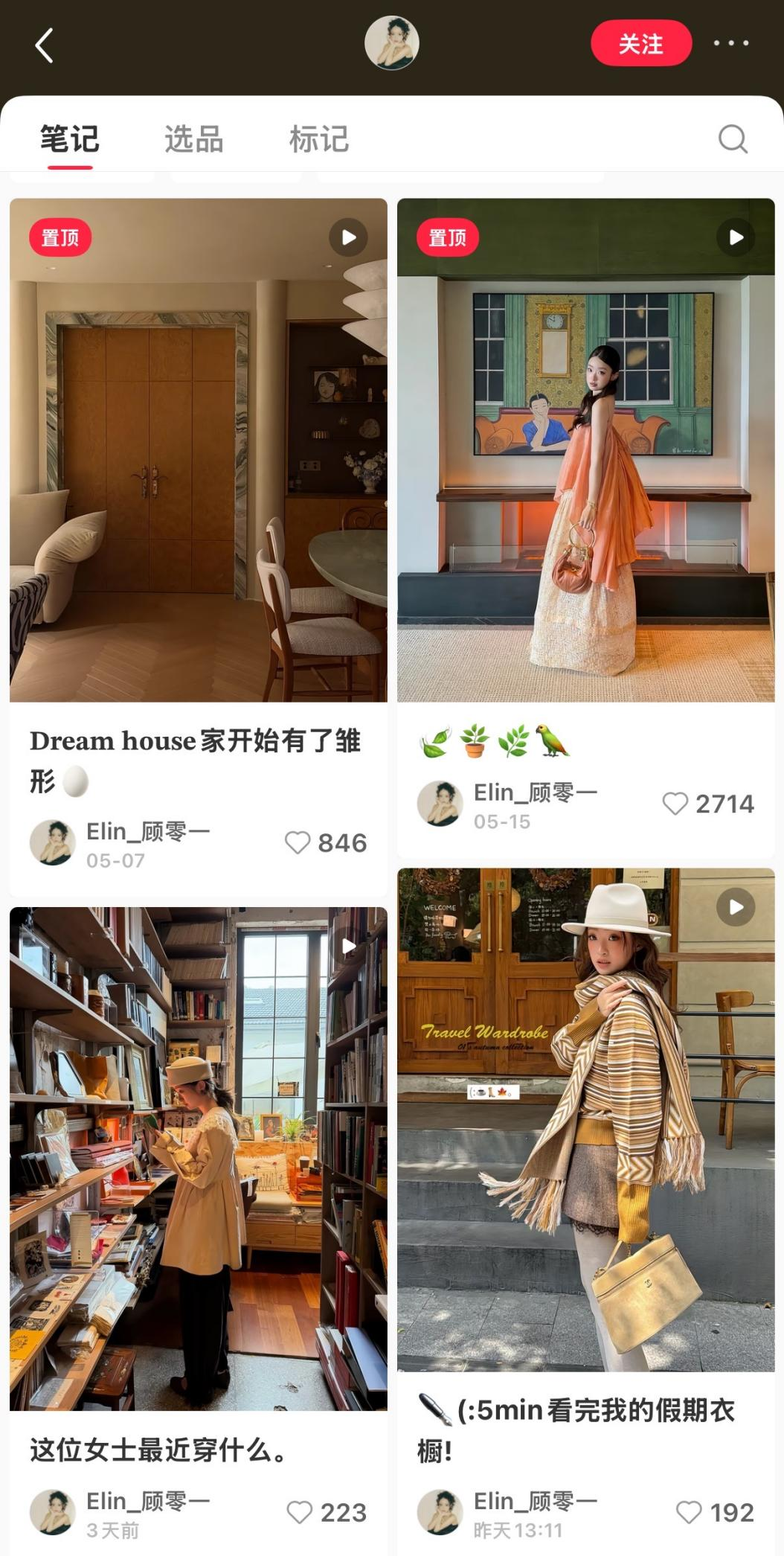Follow this user with 关注 button
The height and width of the screenshot is (1556, 784).
click(641, 44)
